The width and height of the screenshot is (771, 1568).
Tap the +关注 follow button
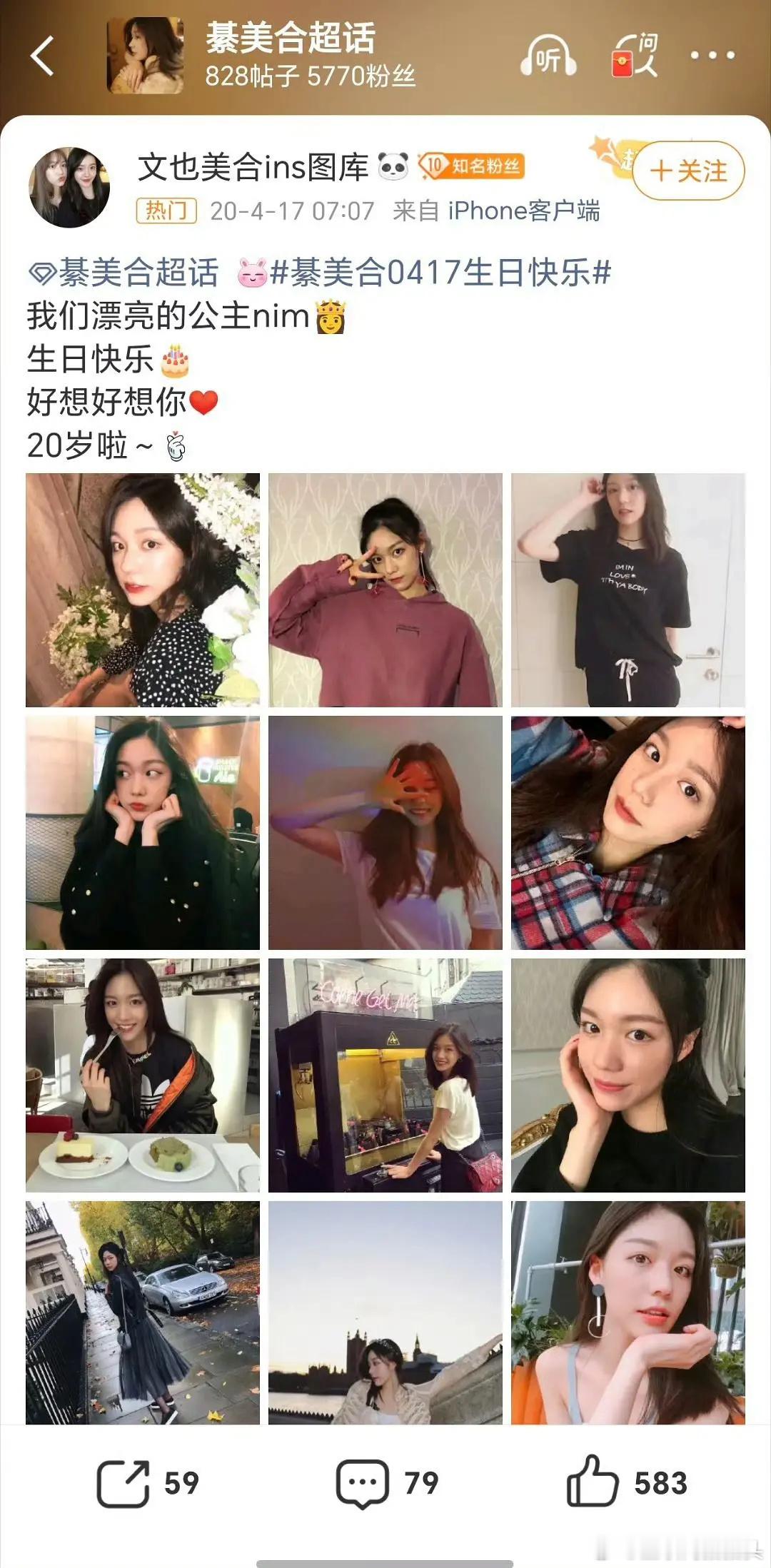point(687,171)
